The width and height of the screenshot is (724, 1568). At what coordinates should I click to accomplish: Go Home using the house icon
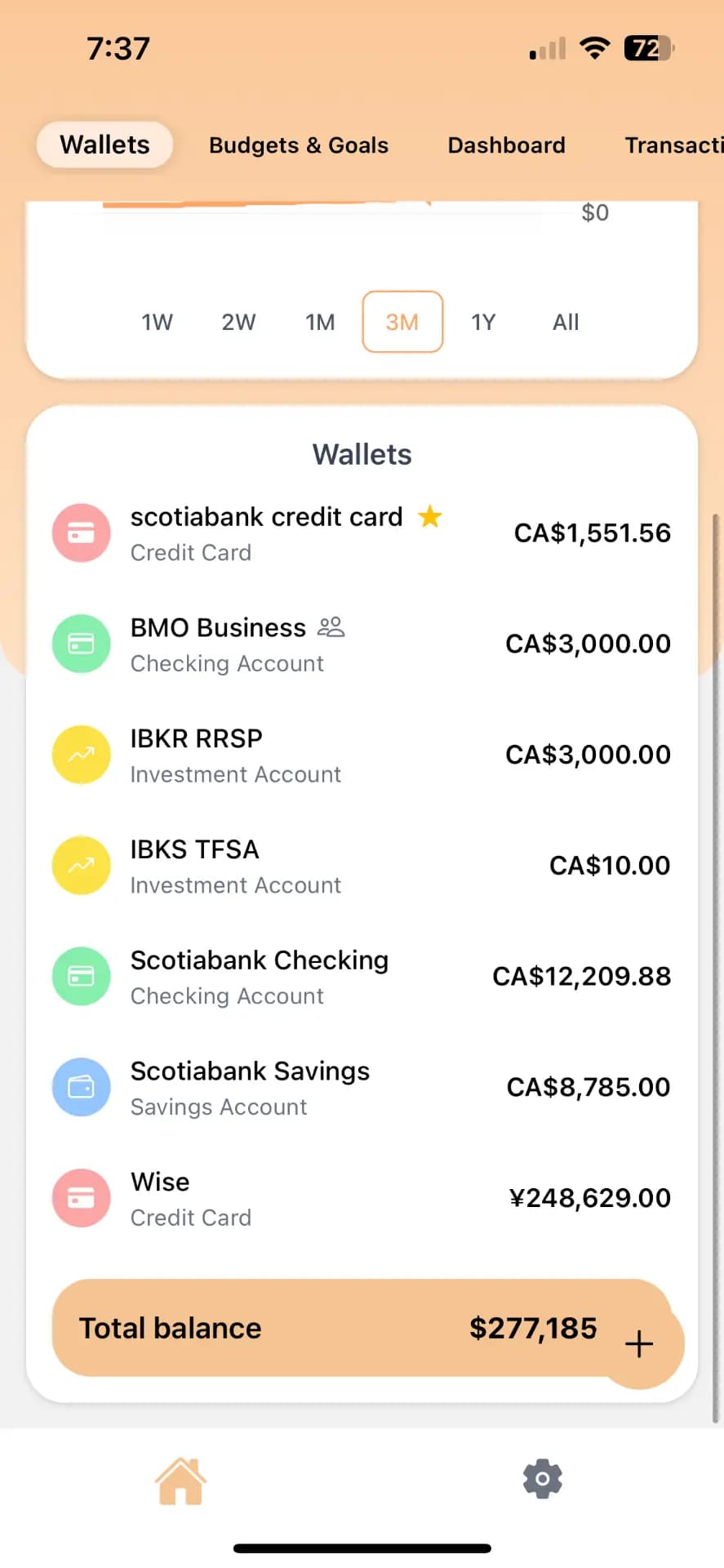[x=180, y=1478]
